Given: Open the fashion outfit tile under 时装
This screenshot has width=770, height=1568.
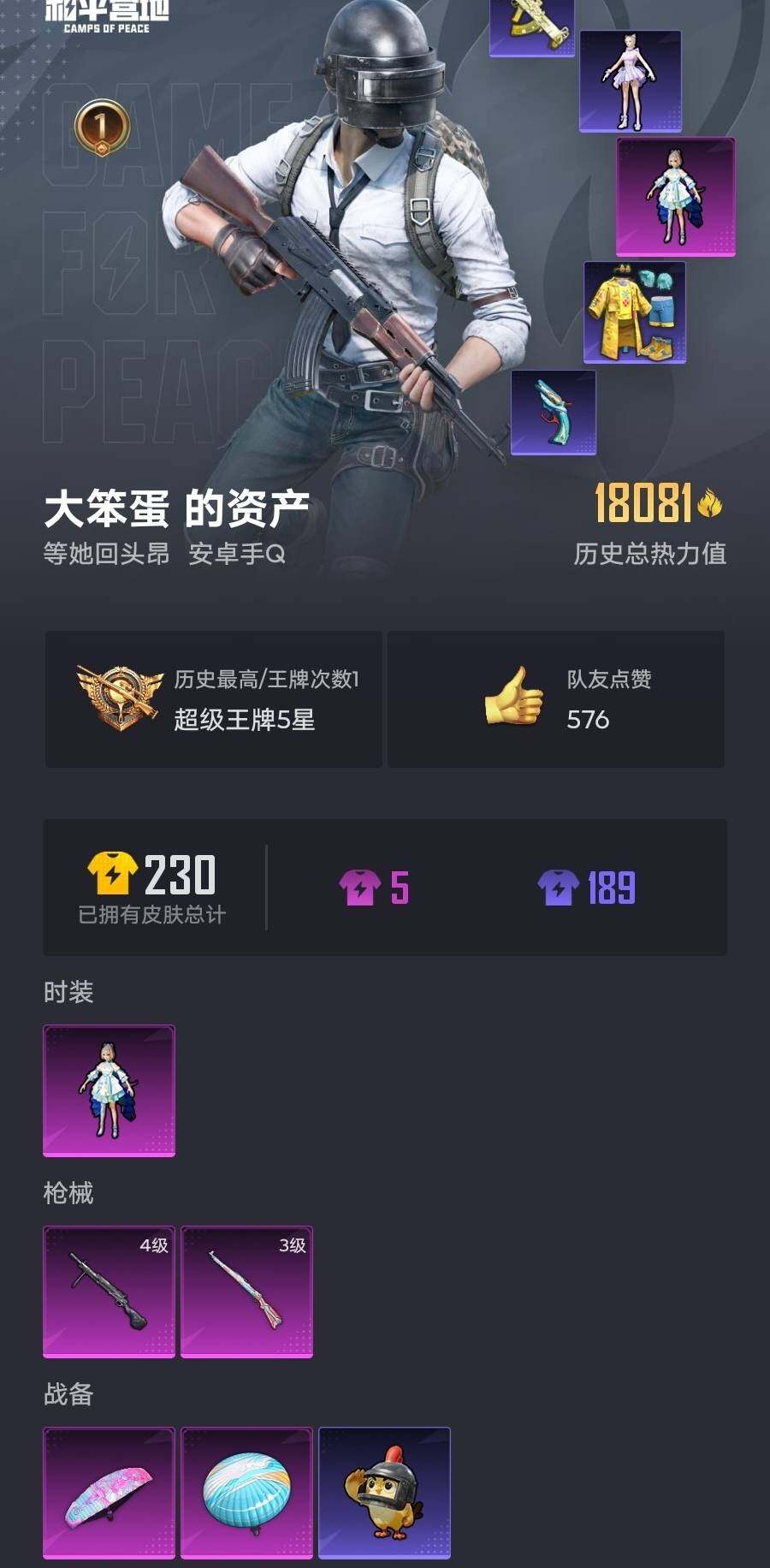Looking at the screenshot, I should (109, 1090).
